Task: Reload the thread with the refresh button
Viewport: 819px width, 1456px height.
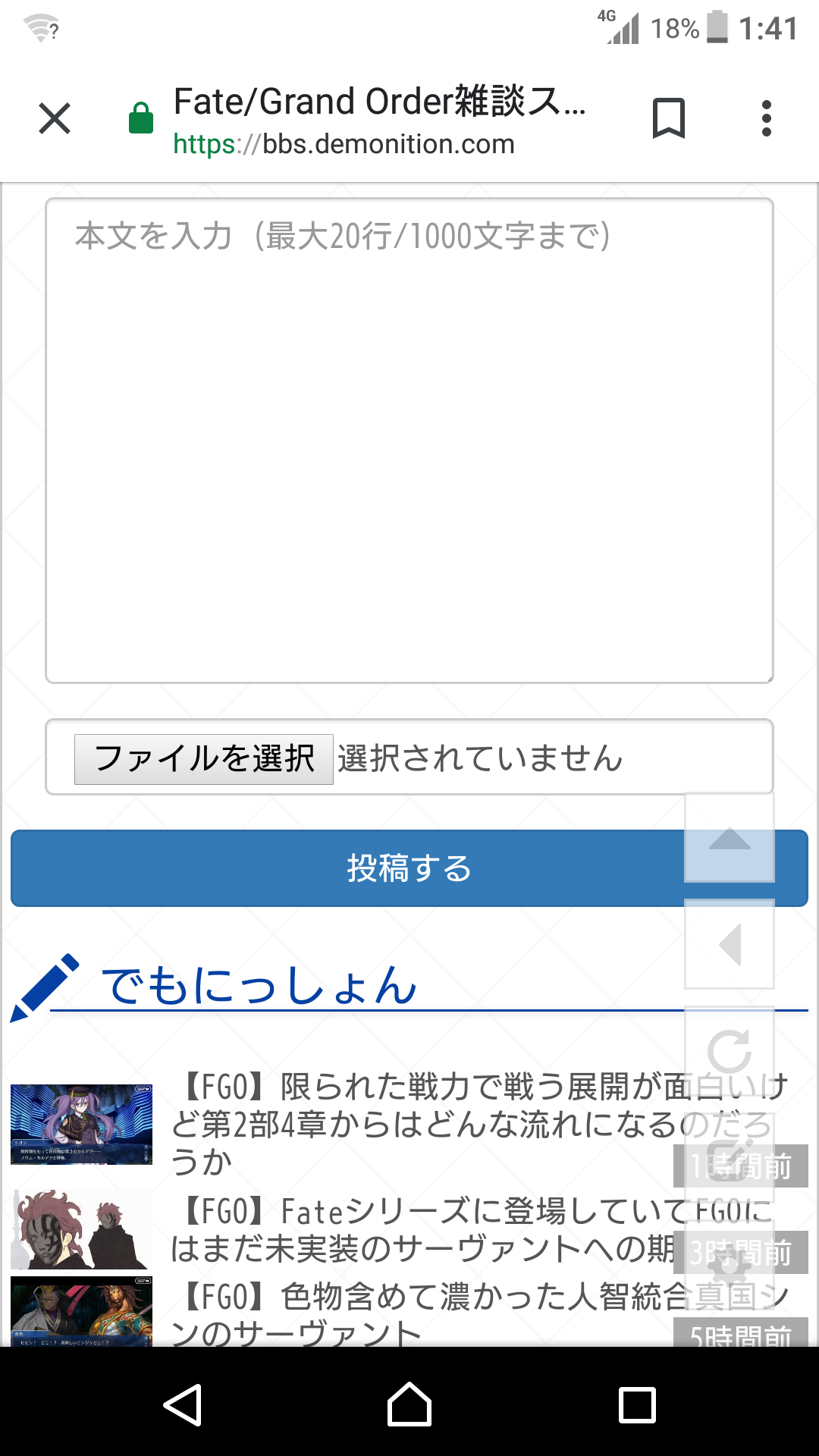Action: tap(730, 1051)
